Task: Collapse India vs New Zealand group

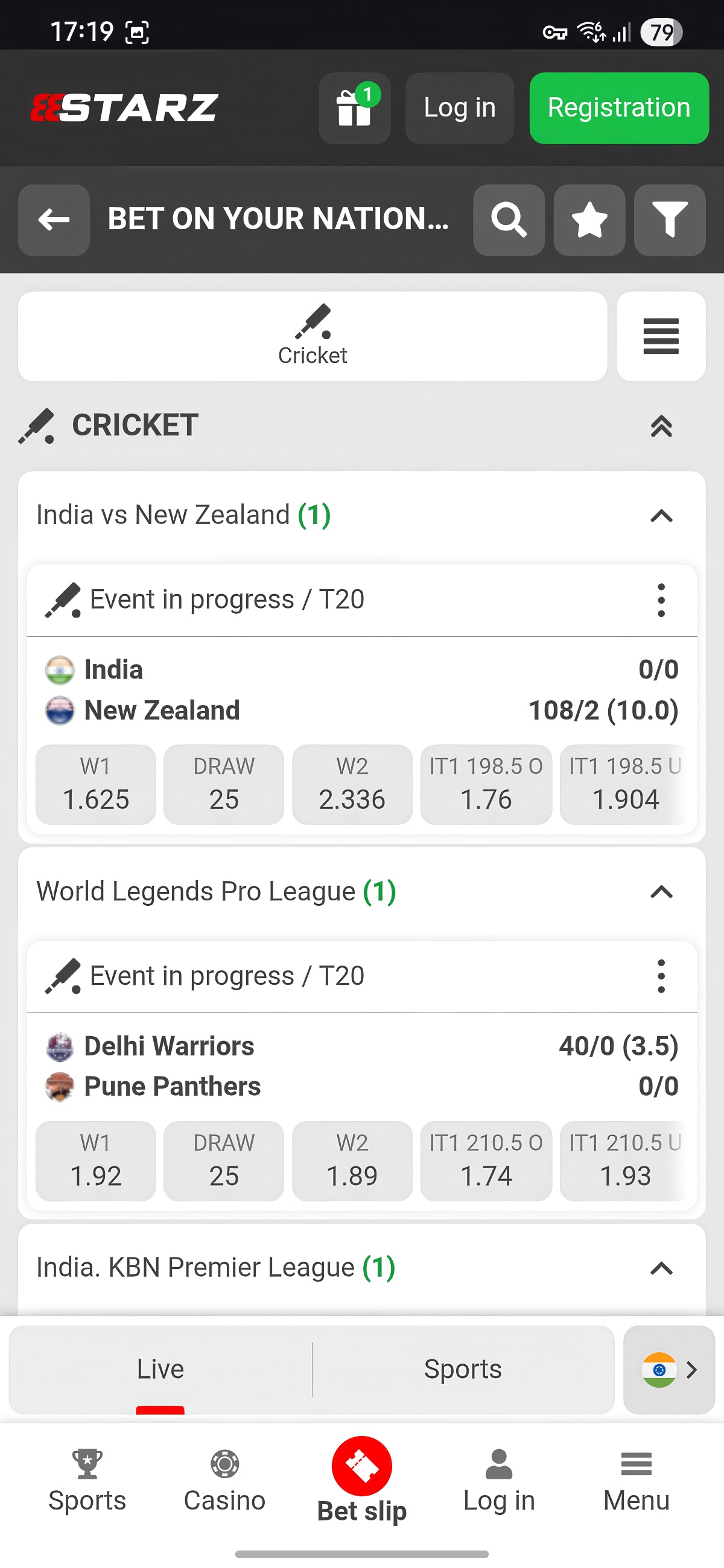Action: [x=661, y=516]
